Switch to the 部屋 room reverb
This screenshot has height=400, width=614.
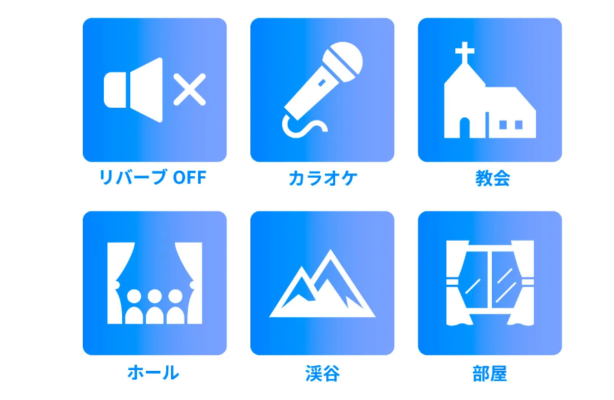[x=489, y=283]
